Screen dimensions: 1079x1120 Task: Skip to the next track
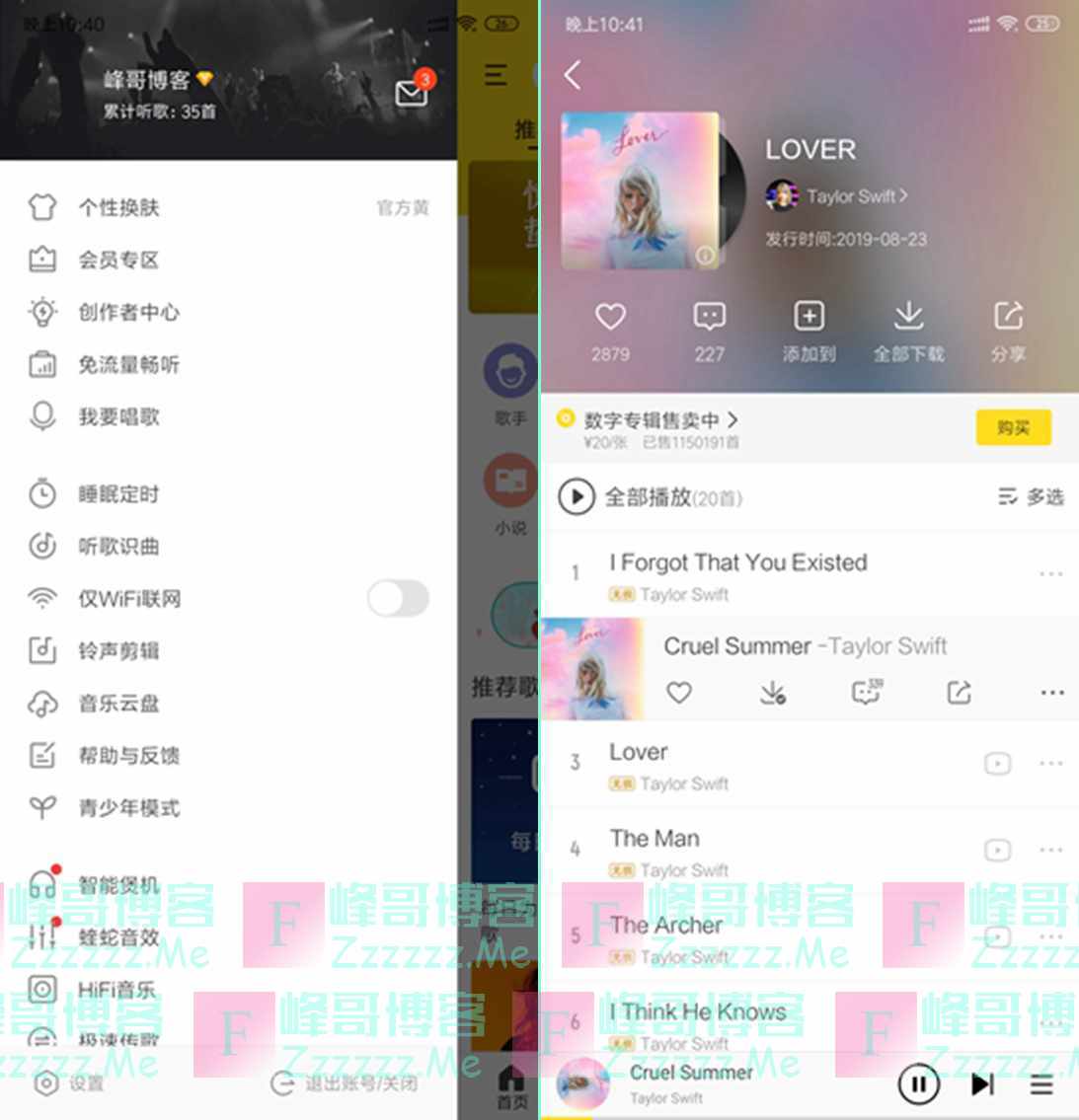(x=982, y=1084)
